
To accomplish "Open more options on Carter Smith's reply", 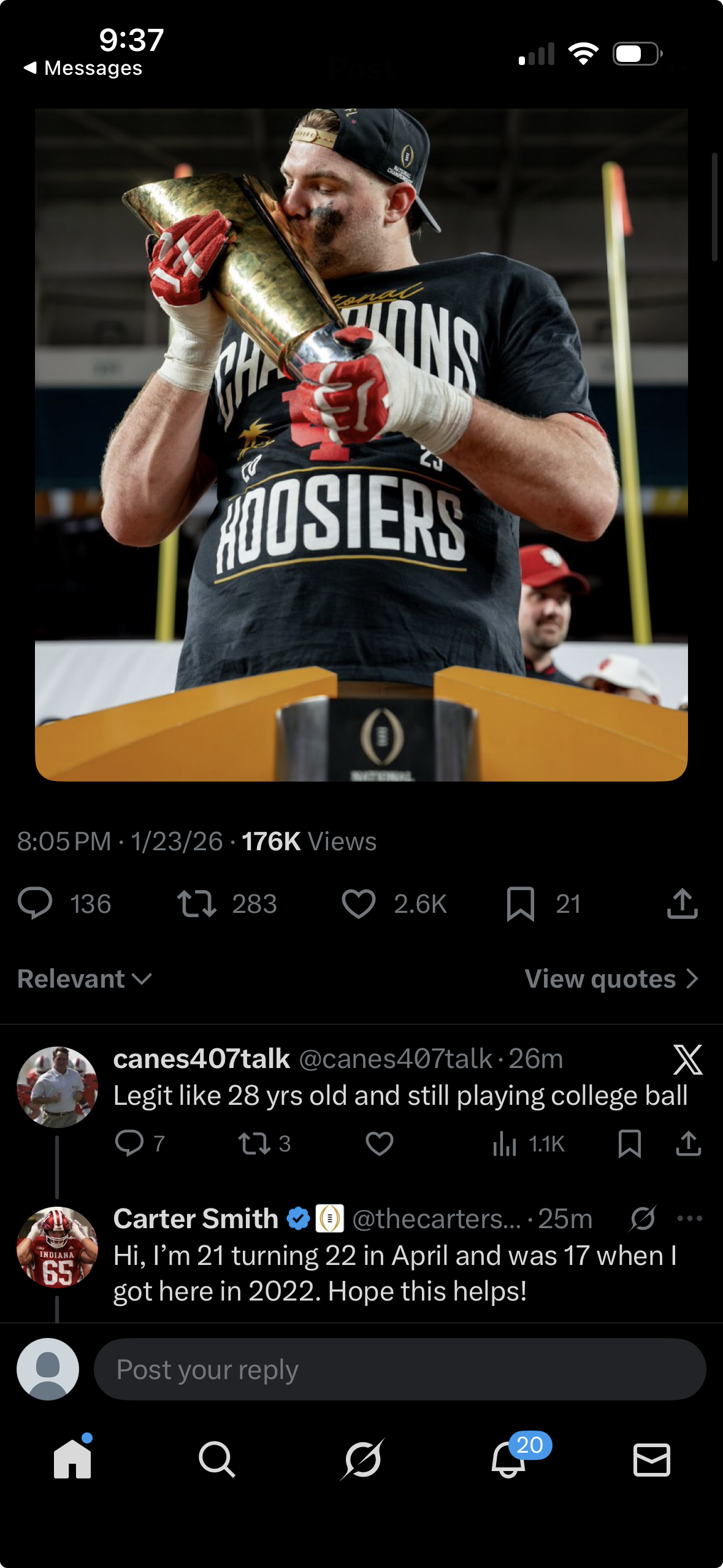I will [690, 1218].
